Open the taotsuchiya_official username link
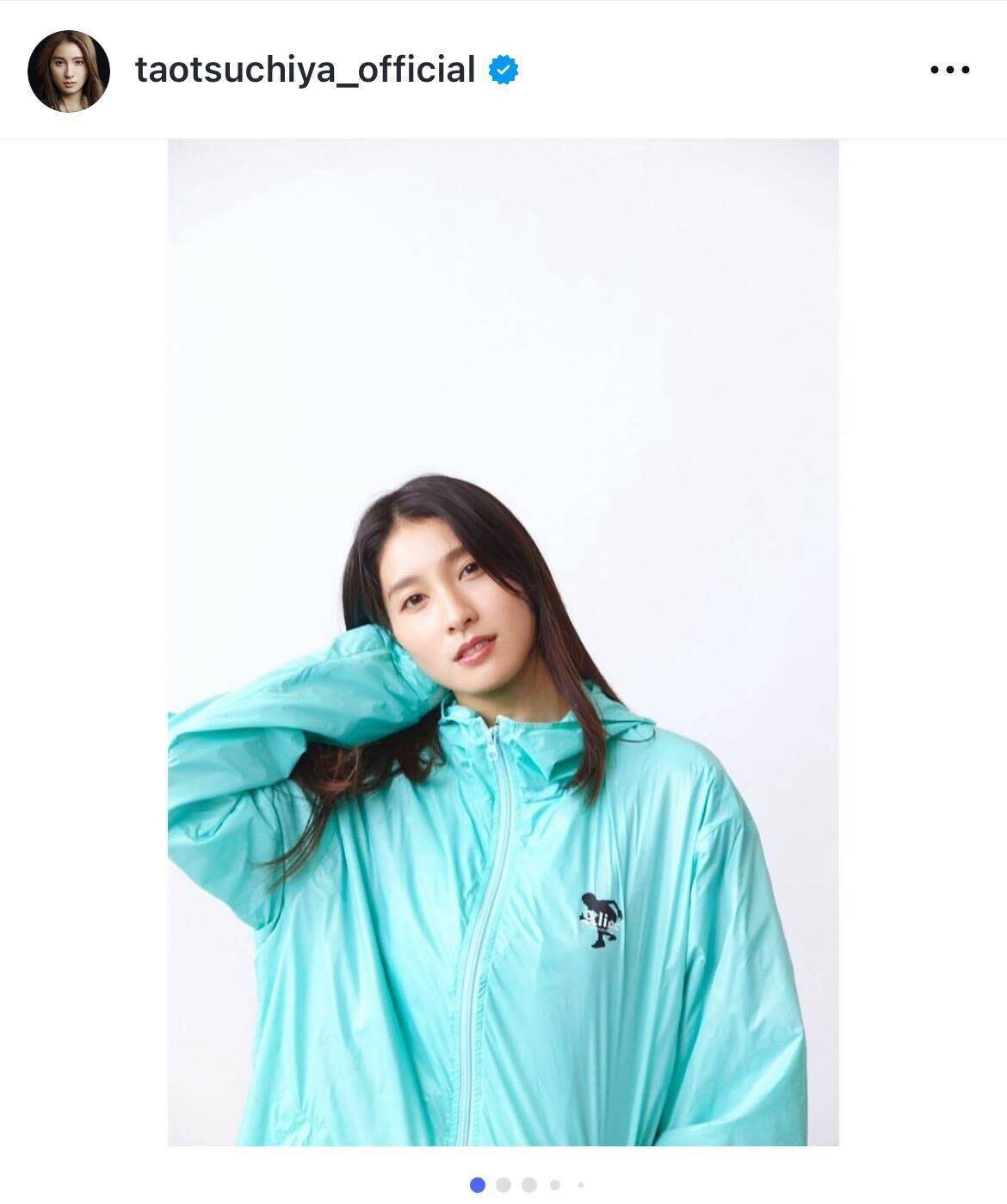This screenshot has height=1204, width=1007. click(x=305, y=70)
